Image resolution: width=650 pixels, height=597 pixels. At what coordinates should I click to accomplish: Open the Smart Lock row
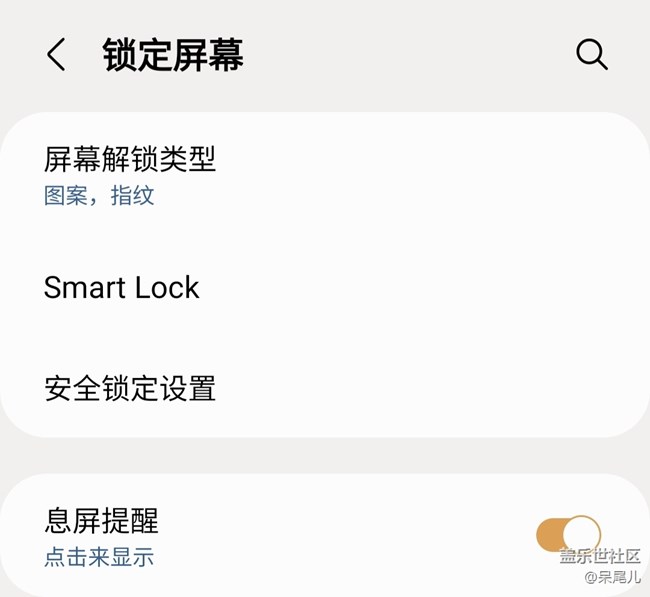point(122,288)
